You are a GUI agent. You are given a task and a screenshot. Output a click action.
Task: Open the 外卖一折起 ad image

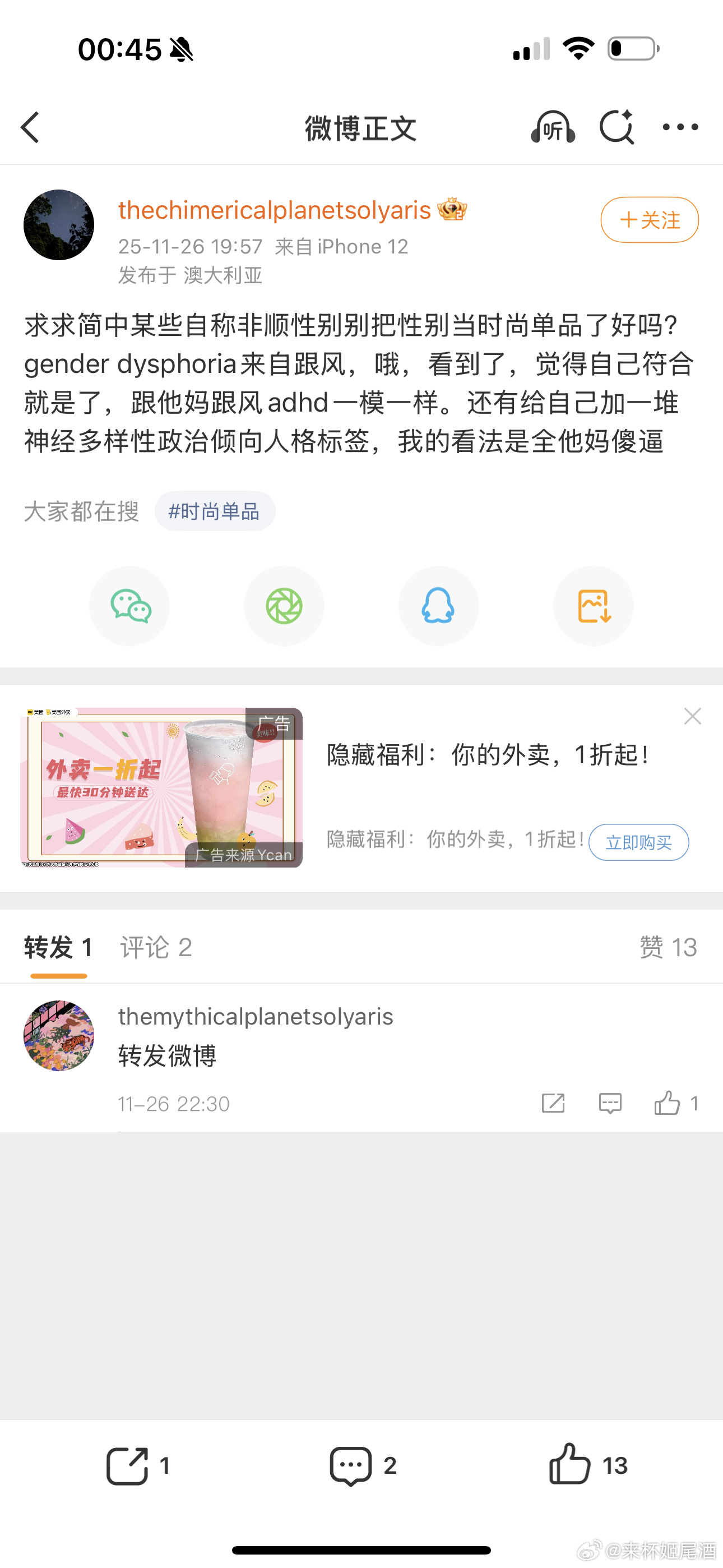coord(161,788)
